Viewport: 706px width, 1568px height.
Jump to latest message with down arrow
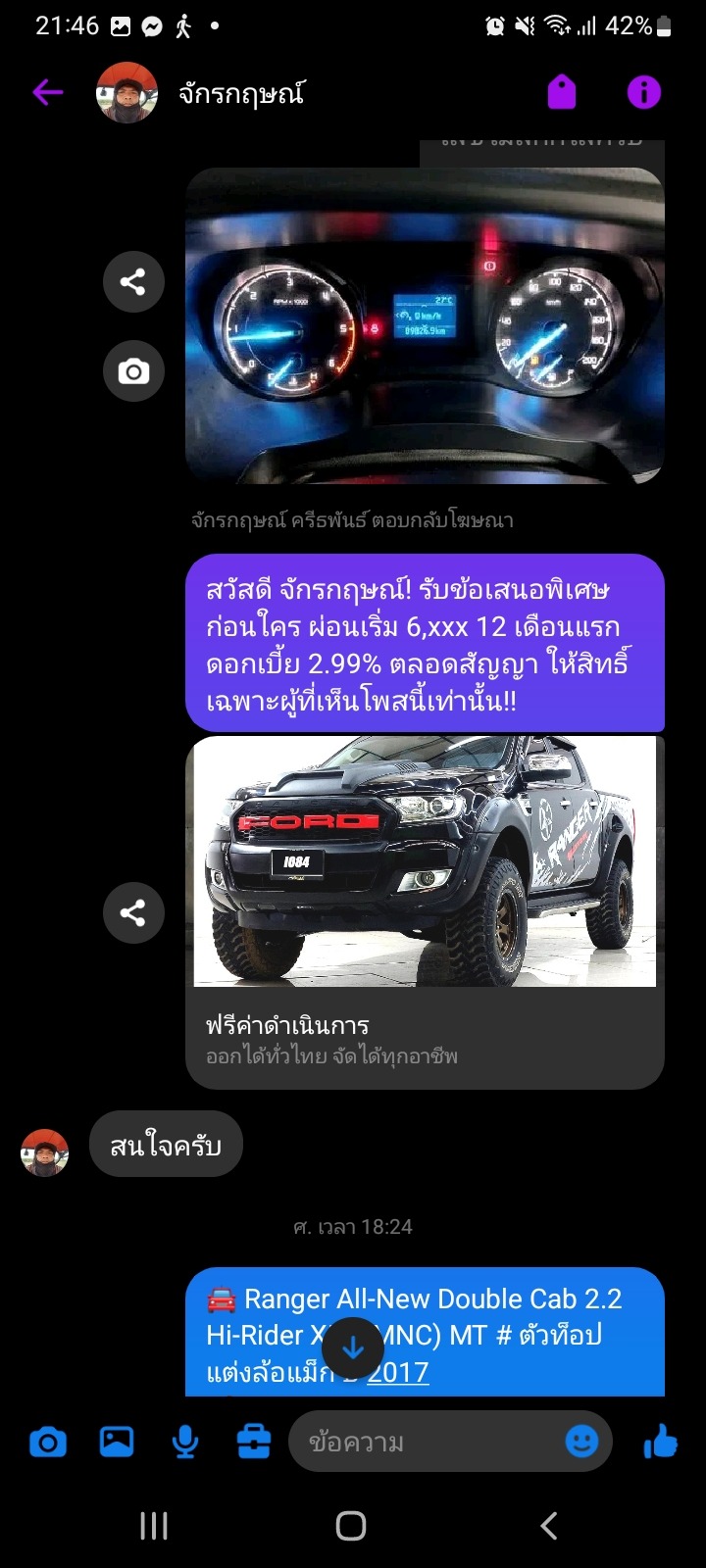[x=353, y=1349]
